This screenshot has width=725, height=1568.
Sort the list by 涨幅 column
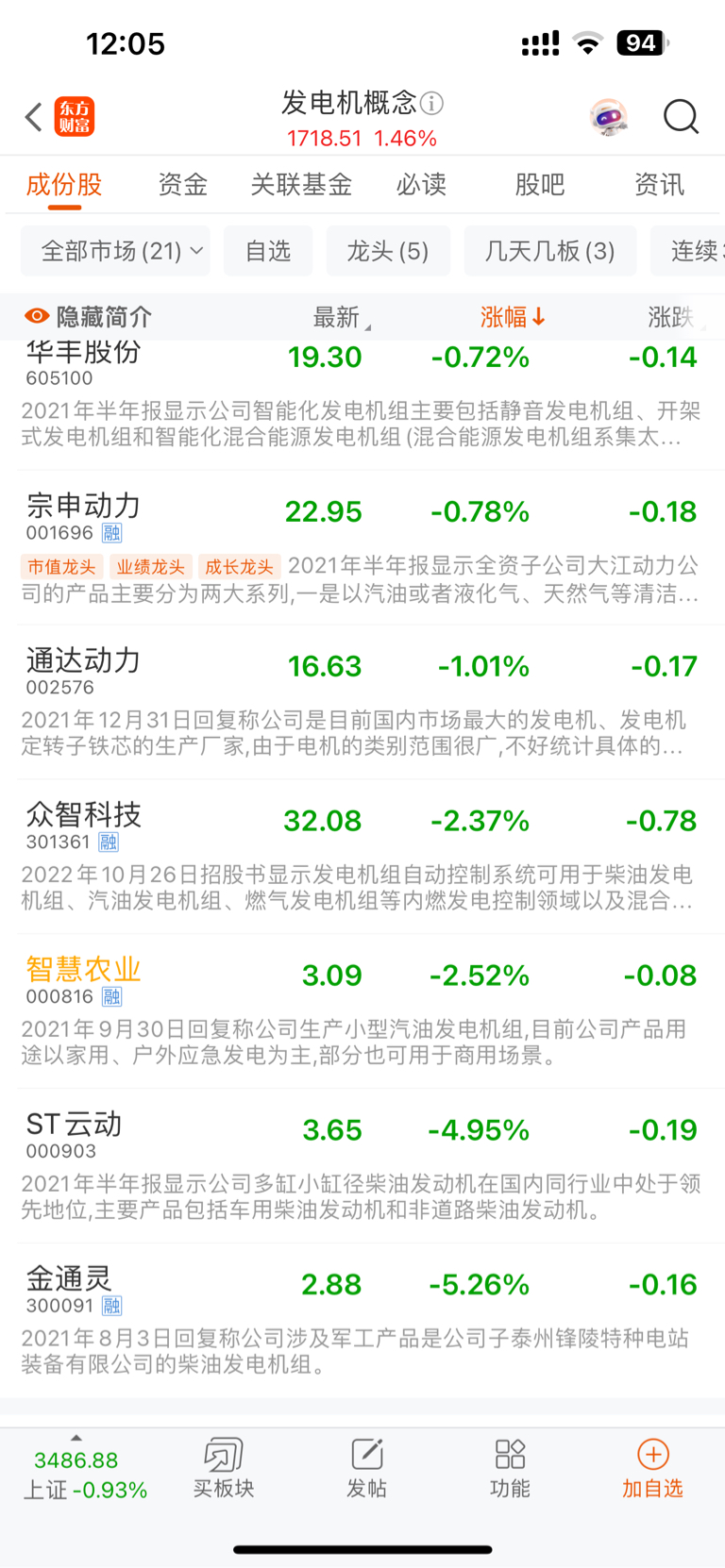513,317
